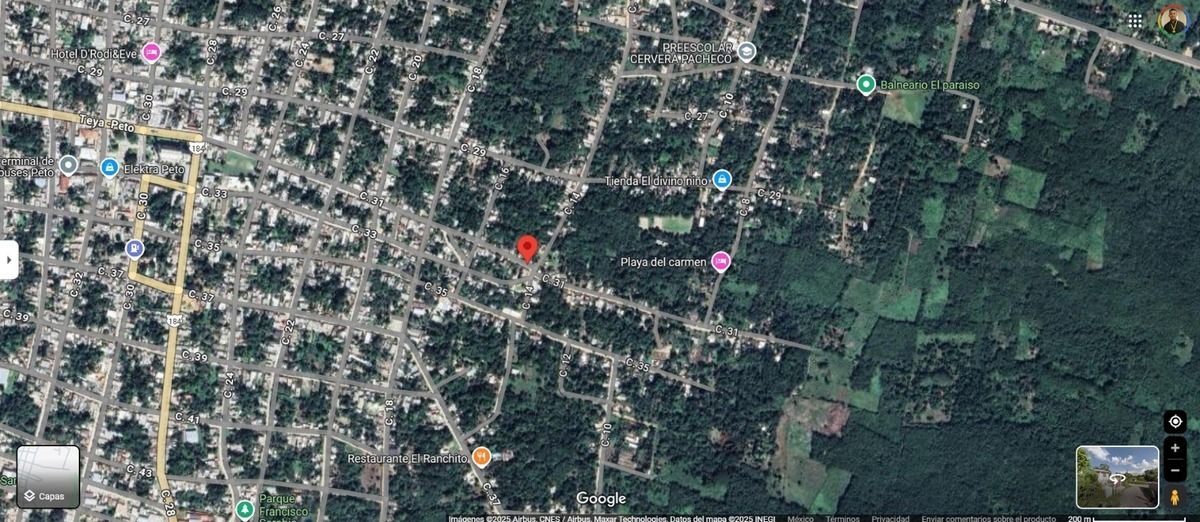Open the Elektra Peto store marker
The width and height of the screenshot is (1200, 522).
pos(110,168)
